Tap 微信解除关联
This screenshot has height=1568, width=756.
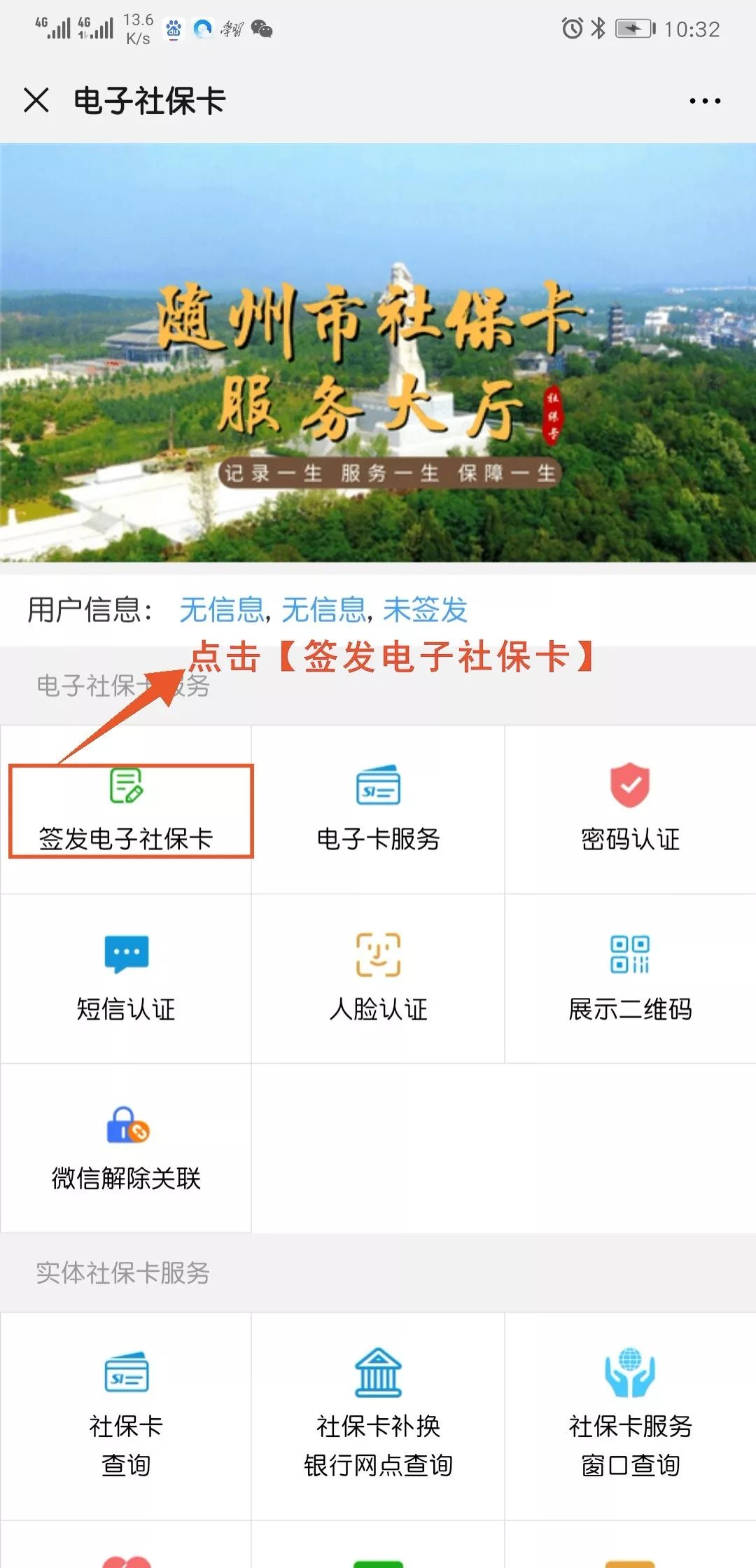(126, 1148)
